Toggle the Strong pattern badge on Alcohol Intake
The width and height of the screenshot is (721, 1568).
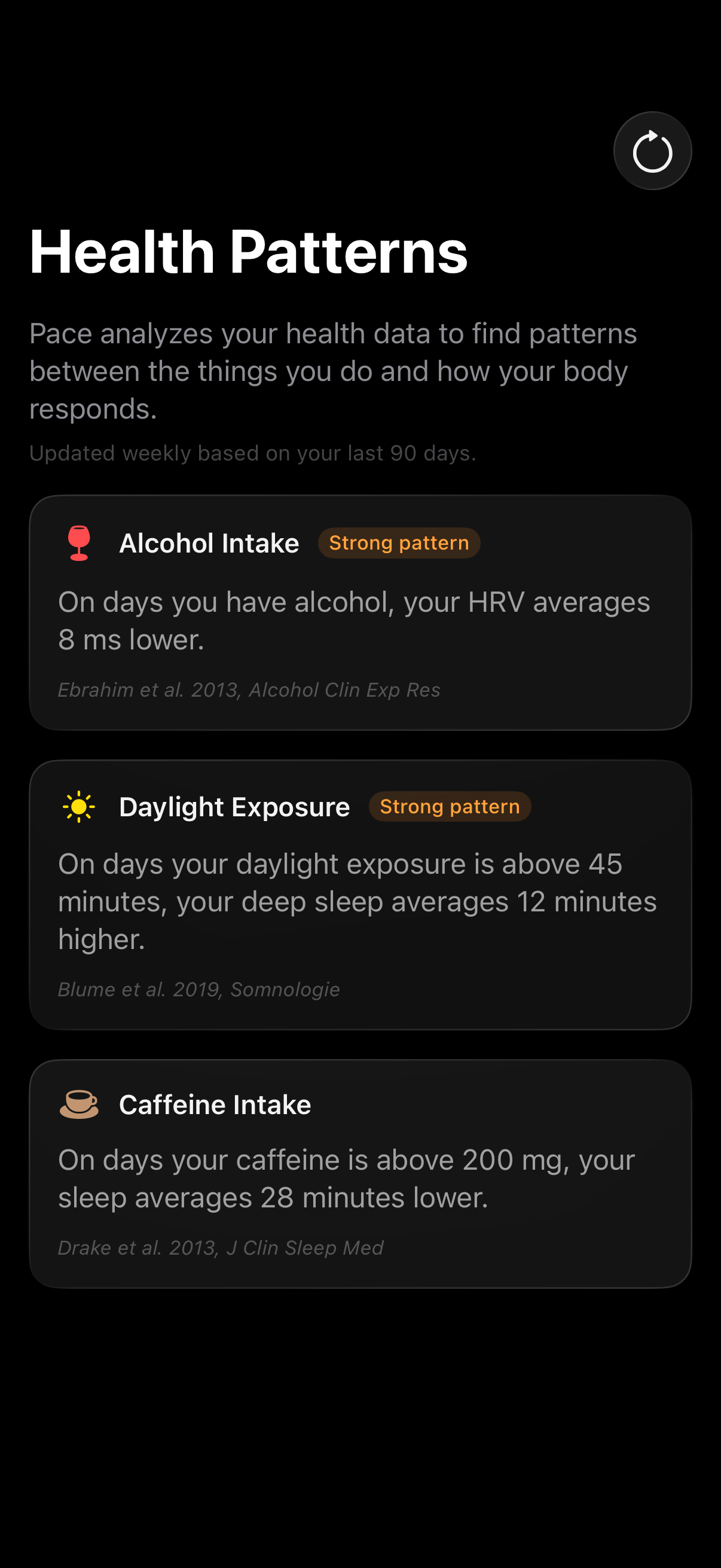point(399,542)
